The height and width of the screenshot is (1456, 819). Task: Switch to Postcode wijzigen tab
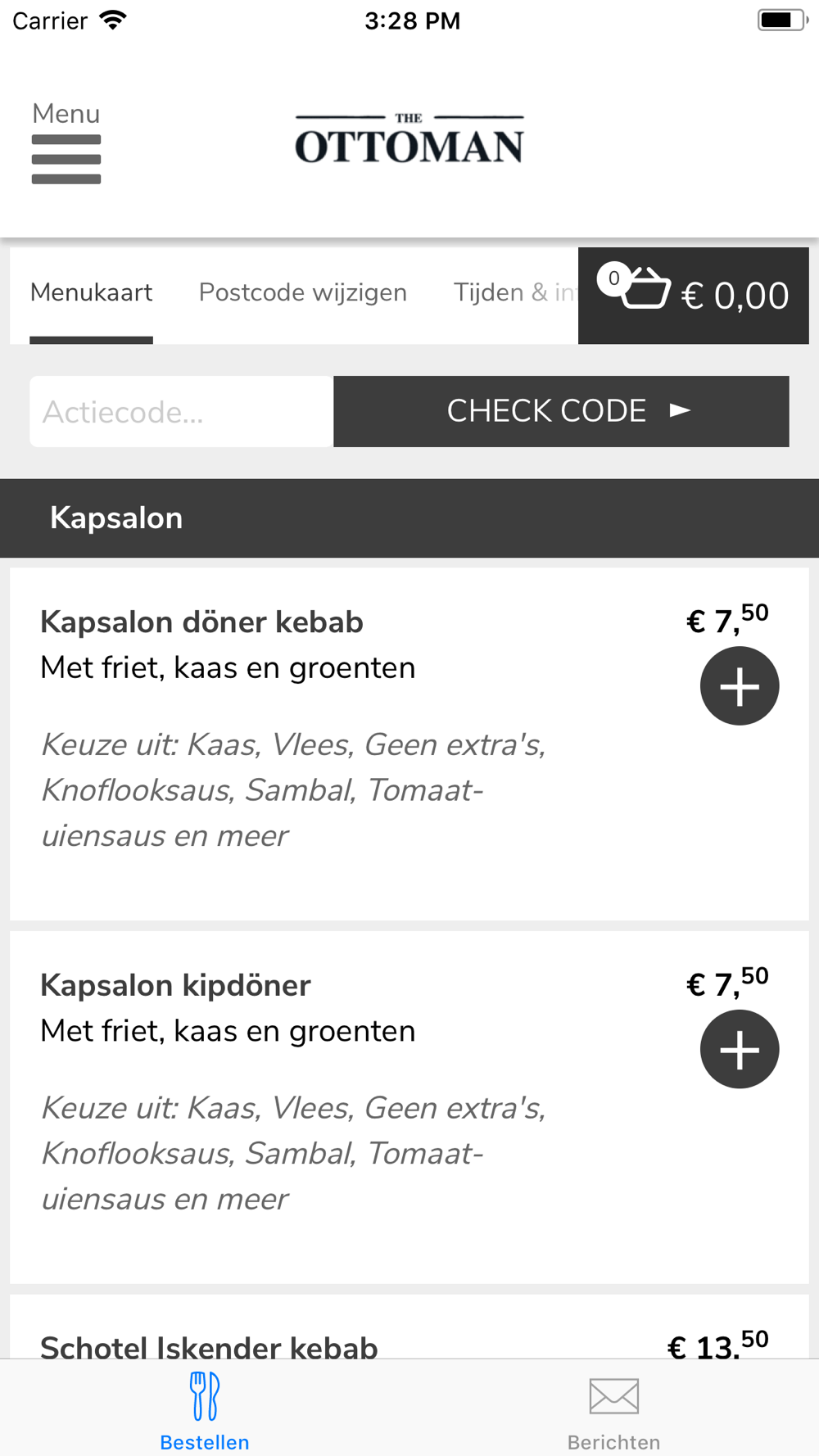tap(303, 293)
